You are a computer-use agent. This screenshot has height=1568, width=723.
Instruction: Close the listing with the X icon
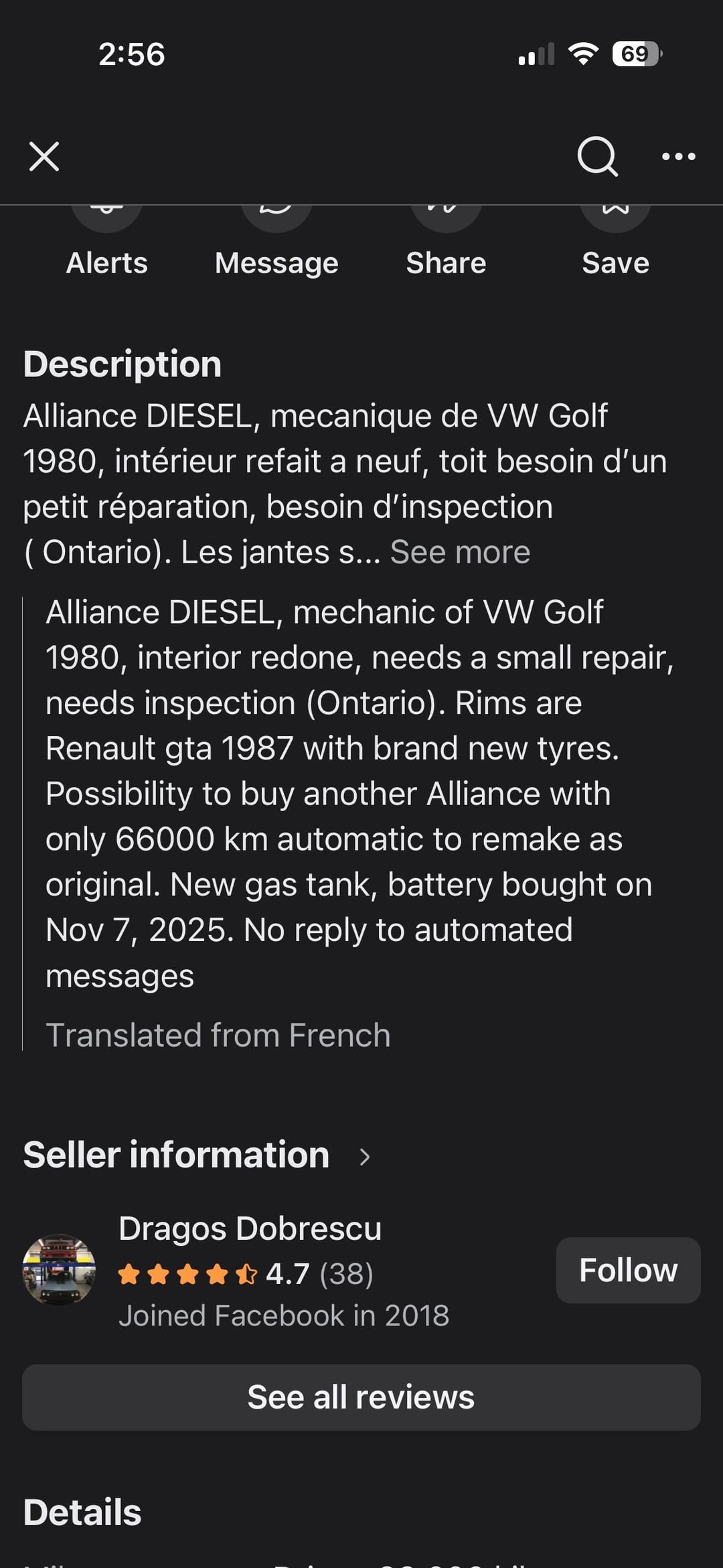pyautogui.click(x=44, y=157)
